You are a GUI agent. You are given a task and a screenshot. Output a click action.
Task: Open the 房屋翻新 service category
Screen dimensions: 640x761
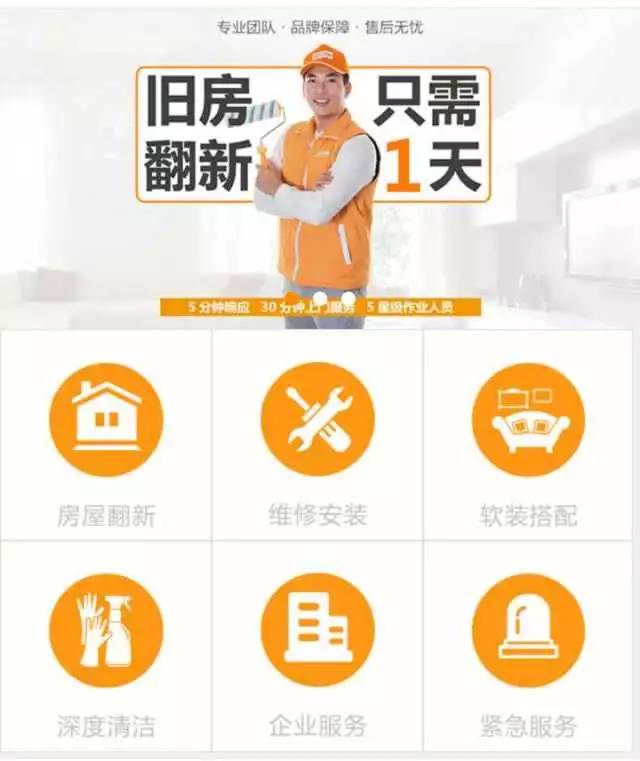(106, 435)
